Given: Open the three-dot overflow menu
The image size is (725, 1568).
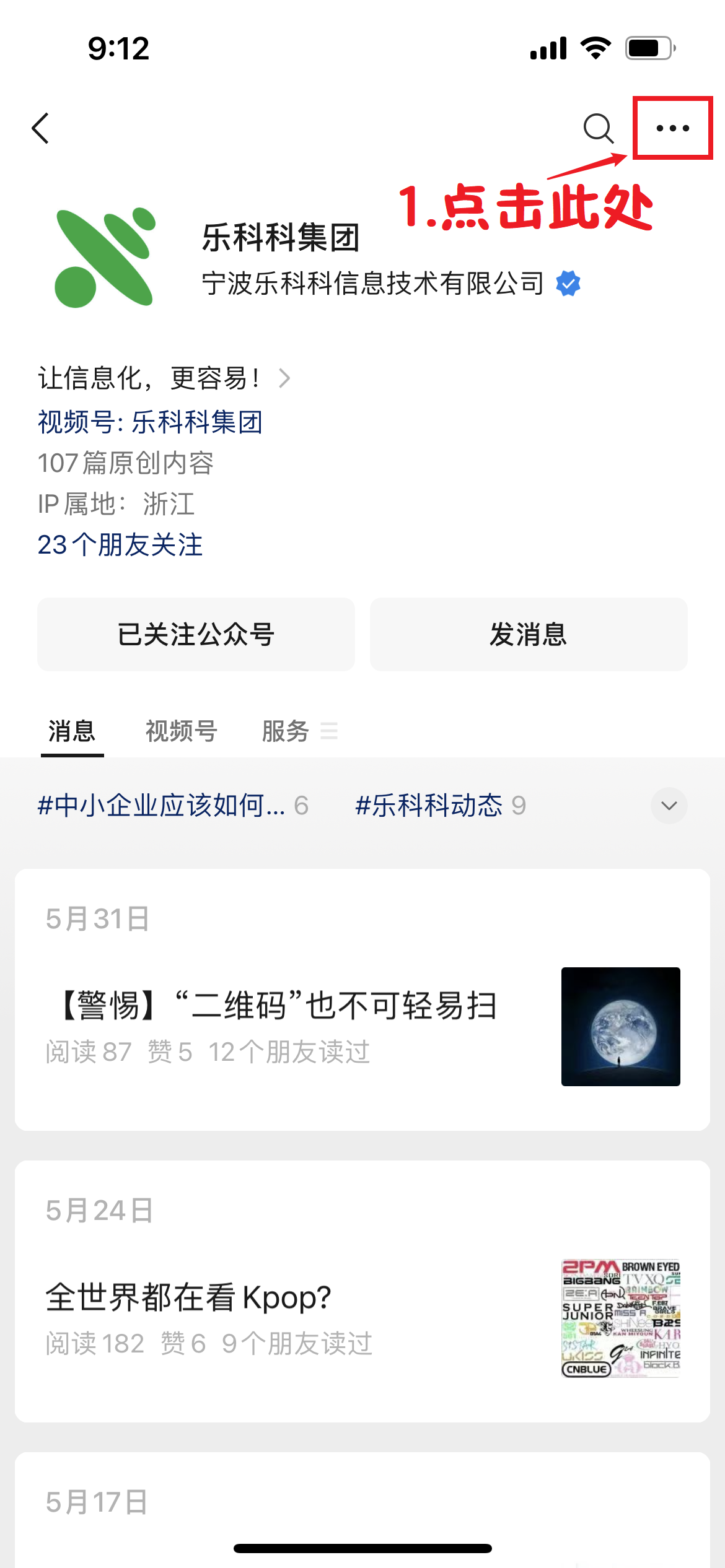Looking at the screenshot, I should click(x=672, y=128).
